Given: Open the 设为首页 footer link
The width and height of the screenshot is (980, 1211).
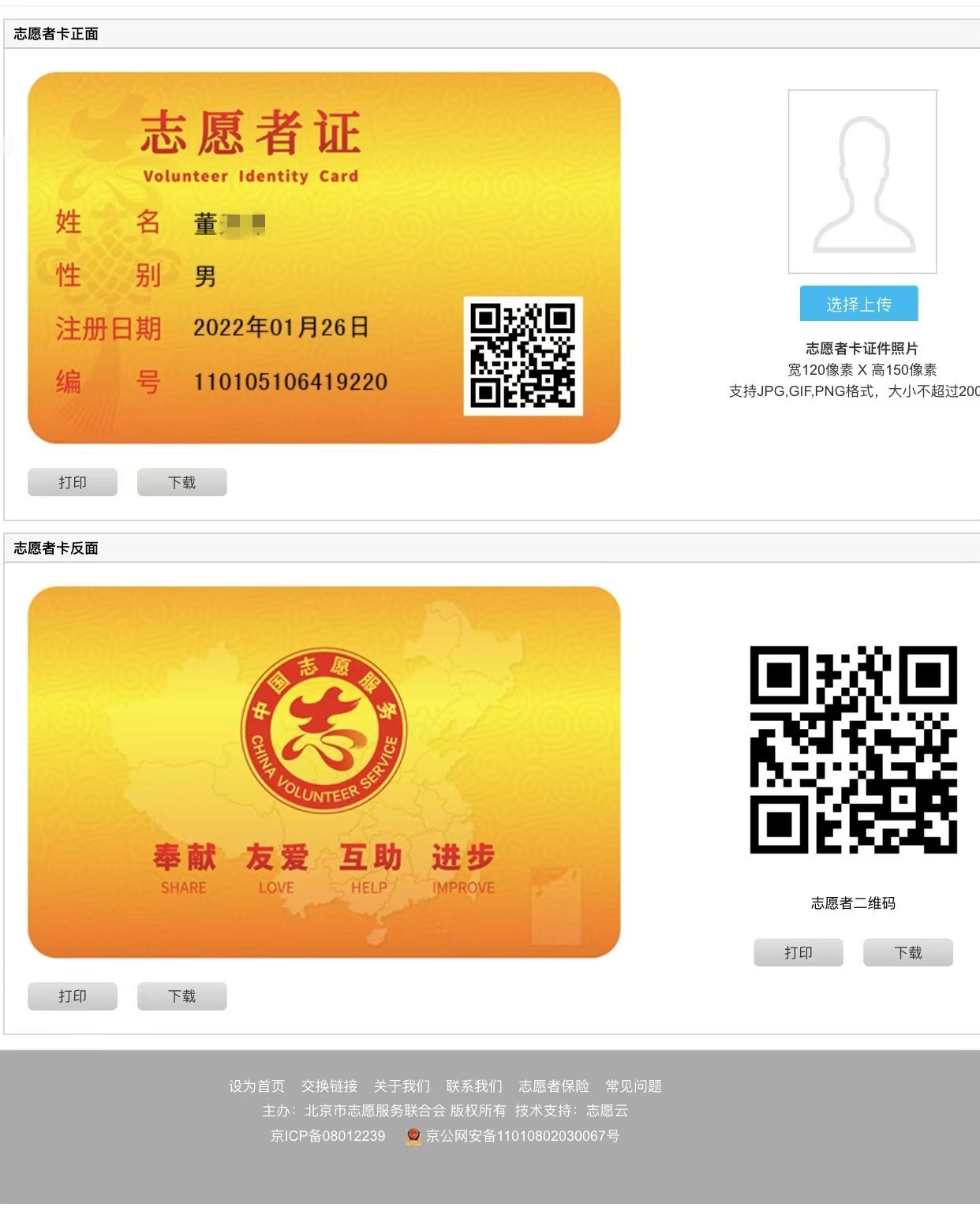Looking at the screenshot, I should [256, 1086].
